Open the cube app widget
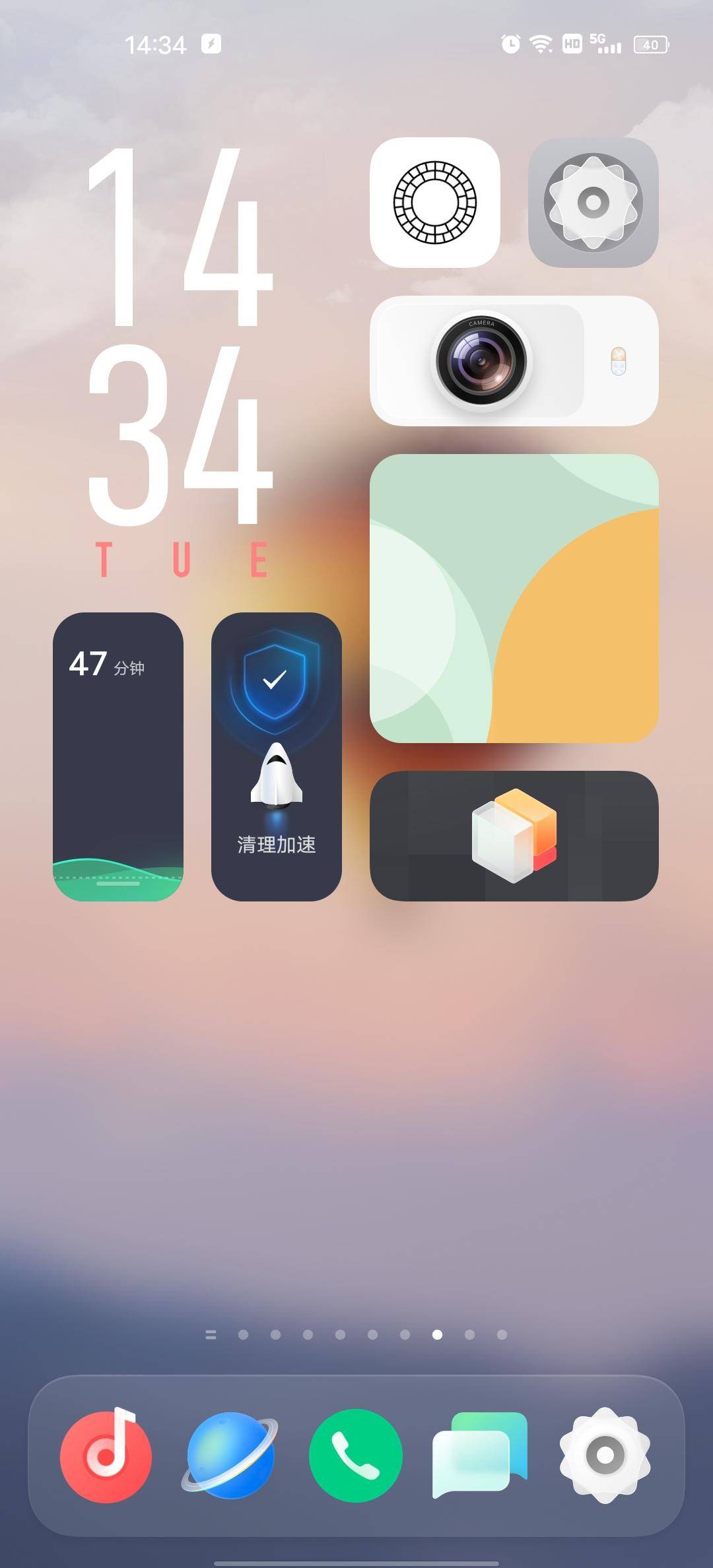The height and width of the screenshot is (1568, 713). coord(514,835)
